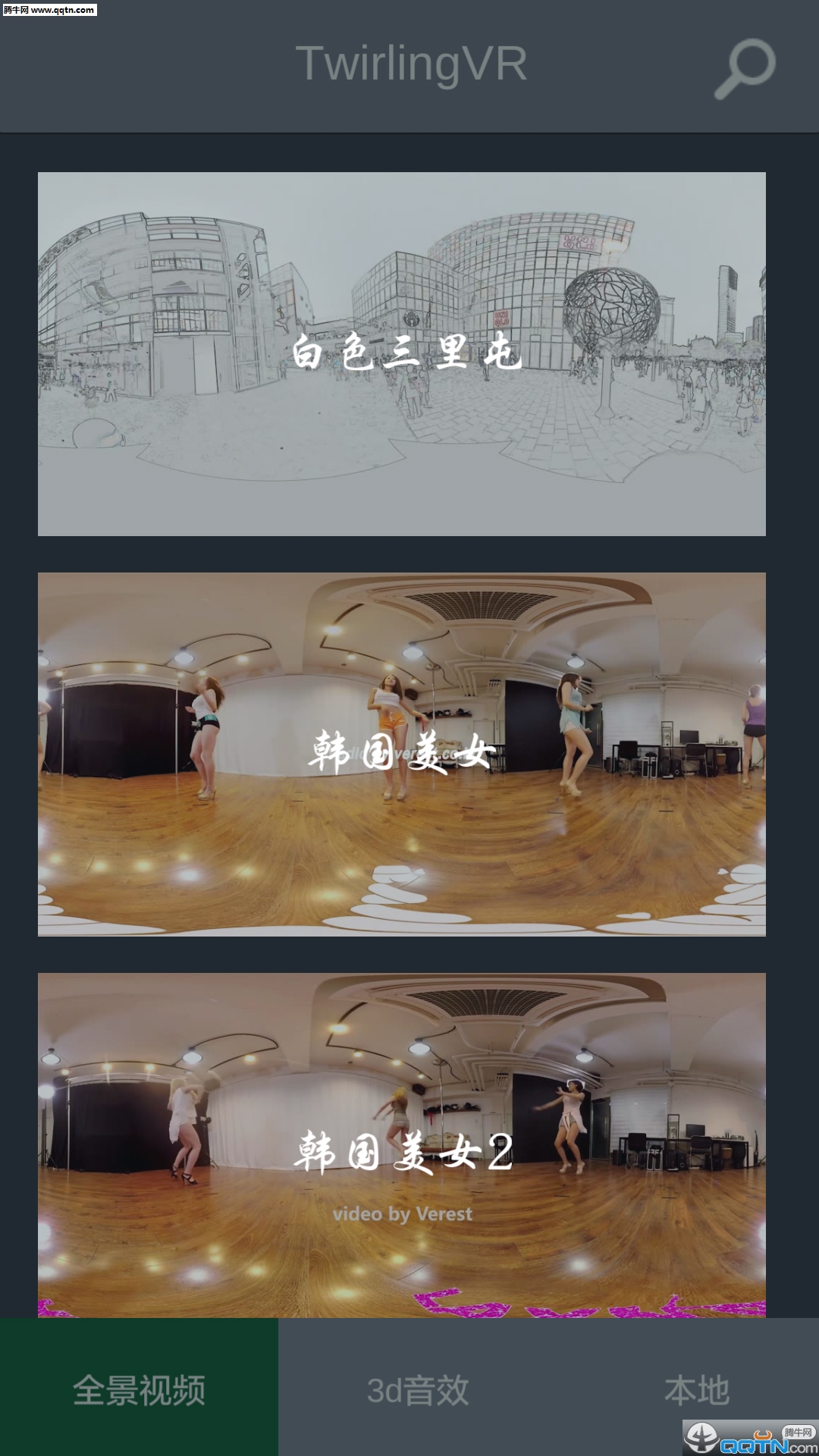Image resolution: width=819 pixels, height=1456 pixels.
Task: Switch to the 3d音效 tab
Action: click(x=417, y=1389)
